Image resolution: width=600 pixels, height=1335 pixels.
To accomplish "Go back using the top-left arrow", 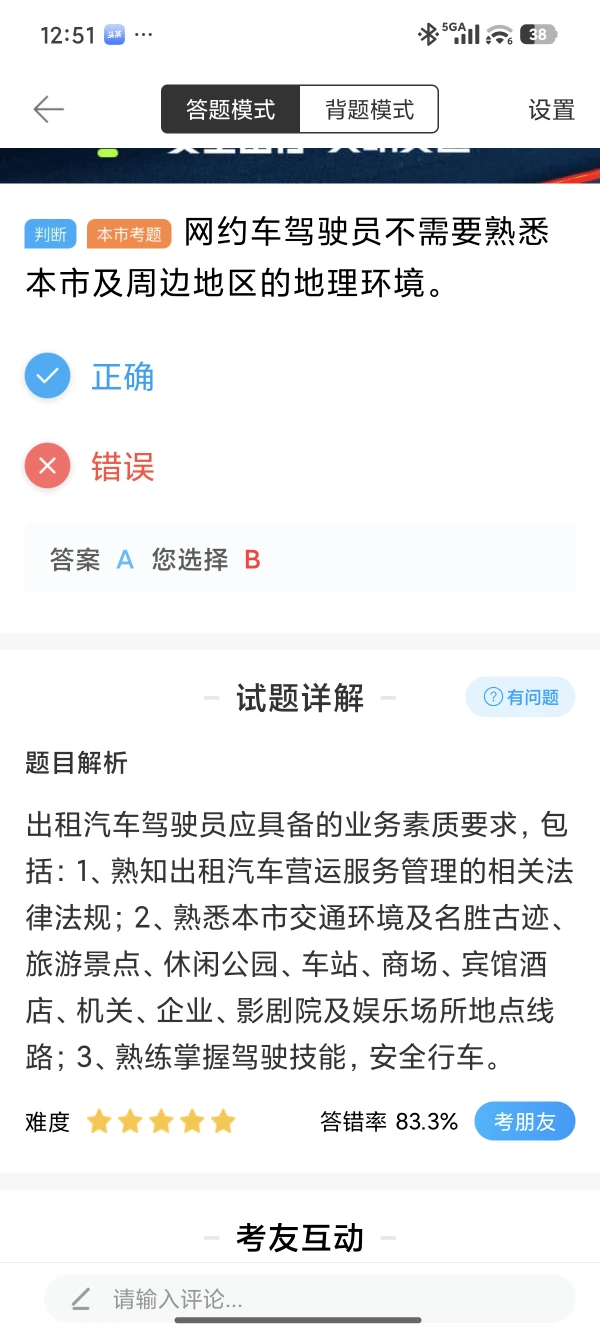I will point(48,110).
